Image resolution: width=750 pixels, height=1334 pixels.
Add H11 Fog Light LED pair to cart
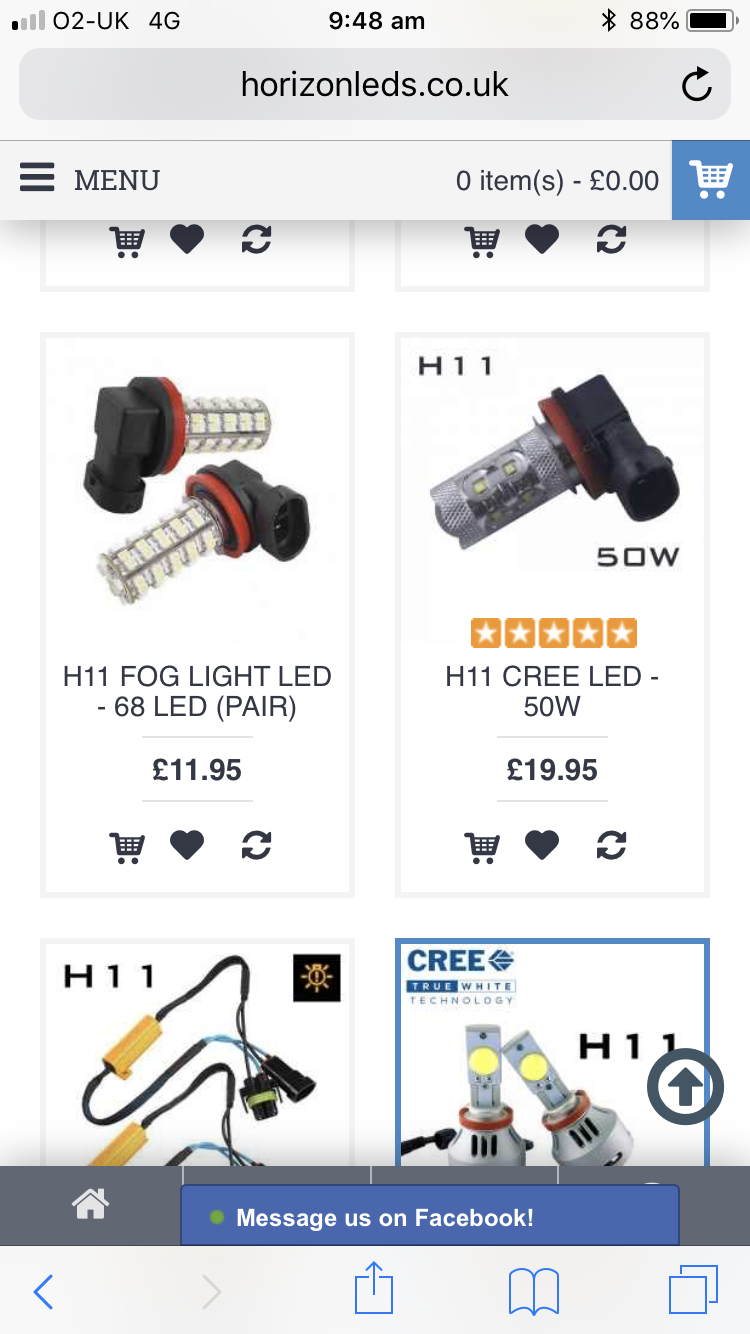[127, 846]
